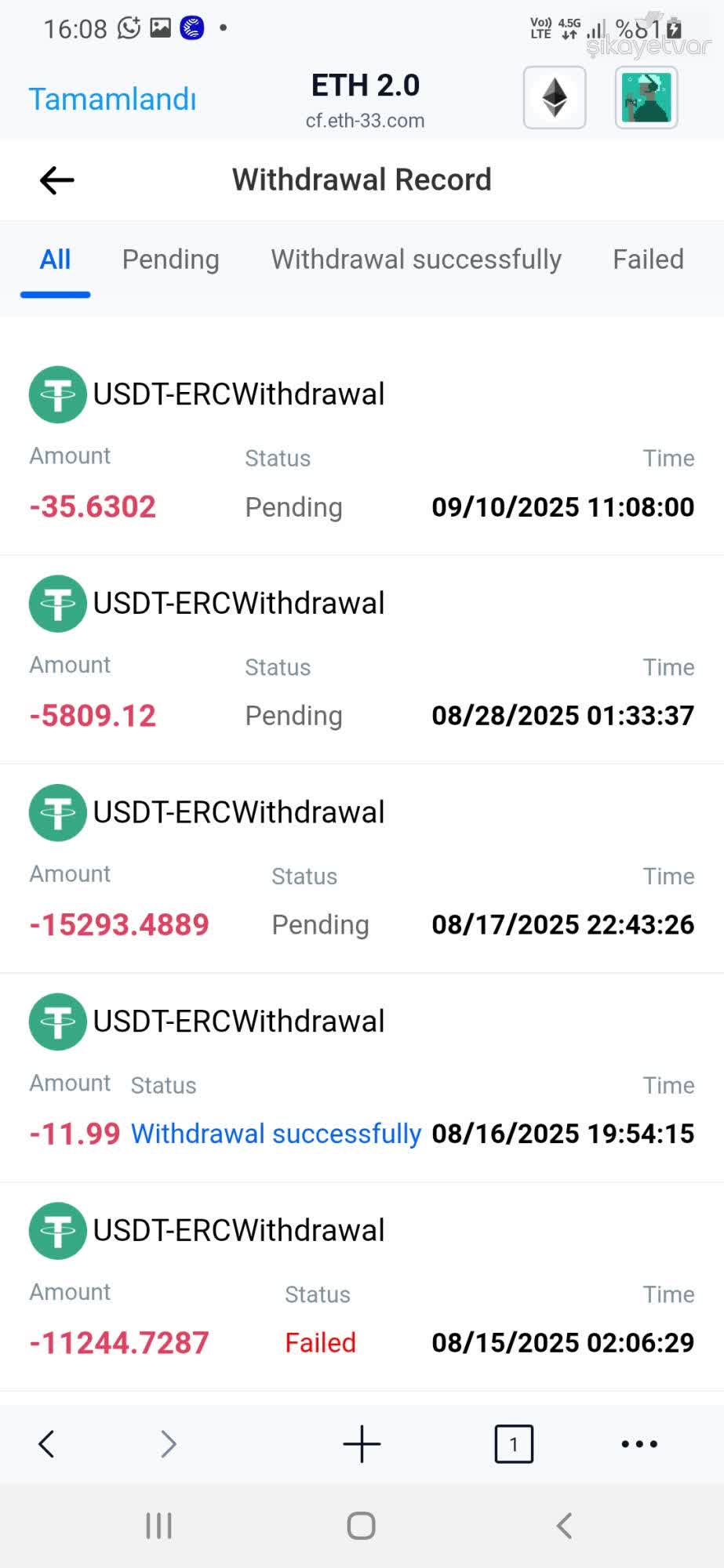Click the Tether icon on the first pending withdrawal
Viewport: 724px width, 1568px height.
pyautogui.click(x=57, y=394)
